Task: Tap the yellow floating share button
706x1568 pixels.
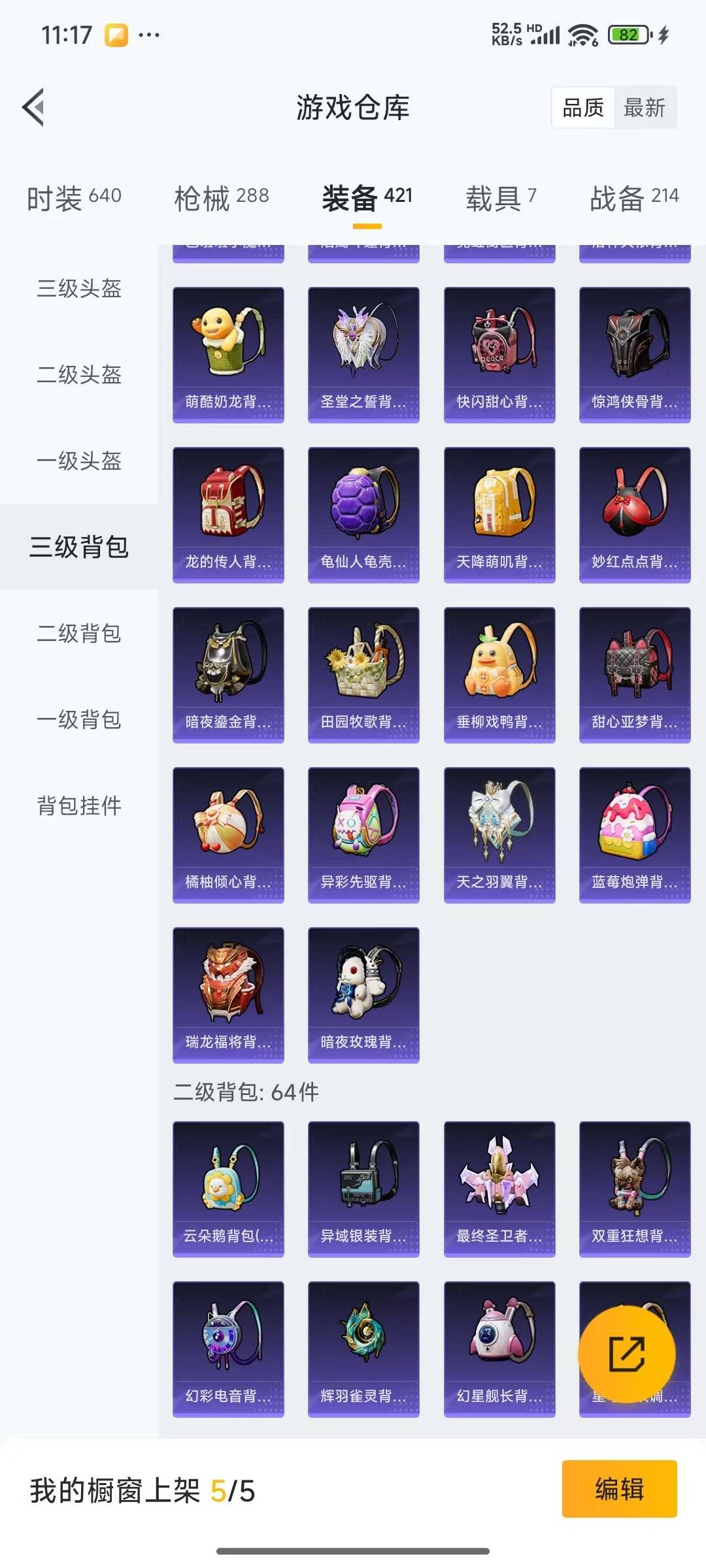Action: pos(626,1354)
